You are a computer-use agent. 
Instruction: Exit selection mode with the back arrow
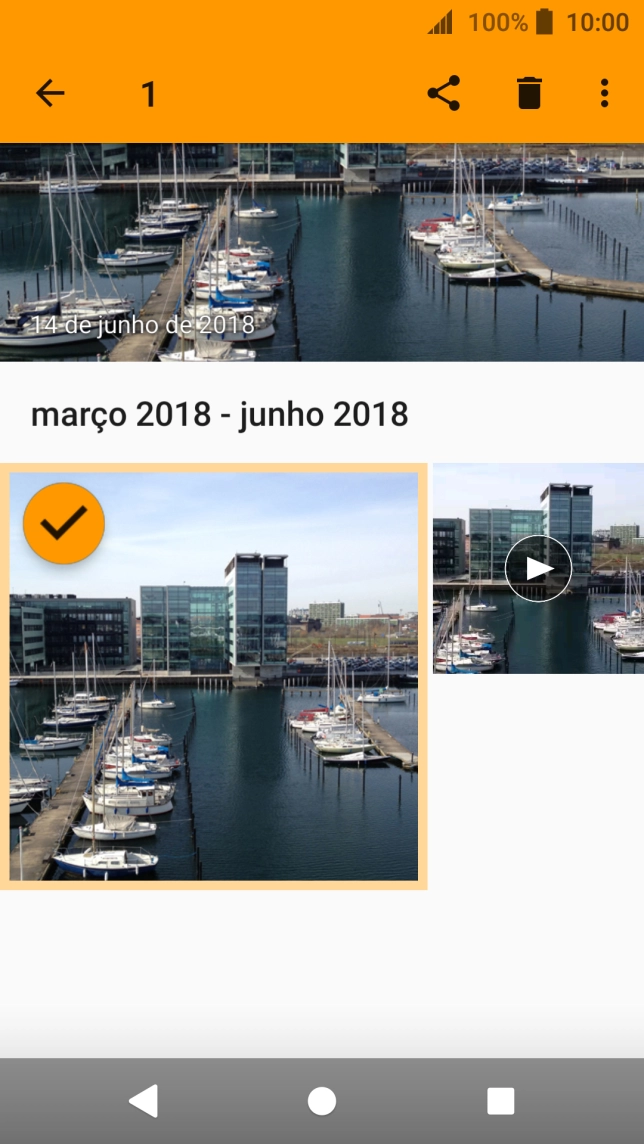point(50,94)
